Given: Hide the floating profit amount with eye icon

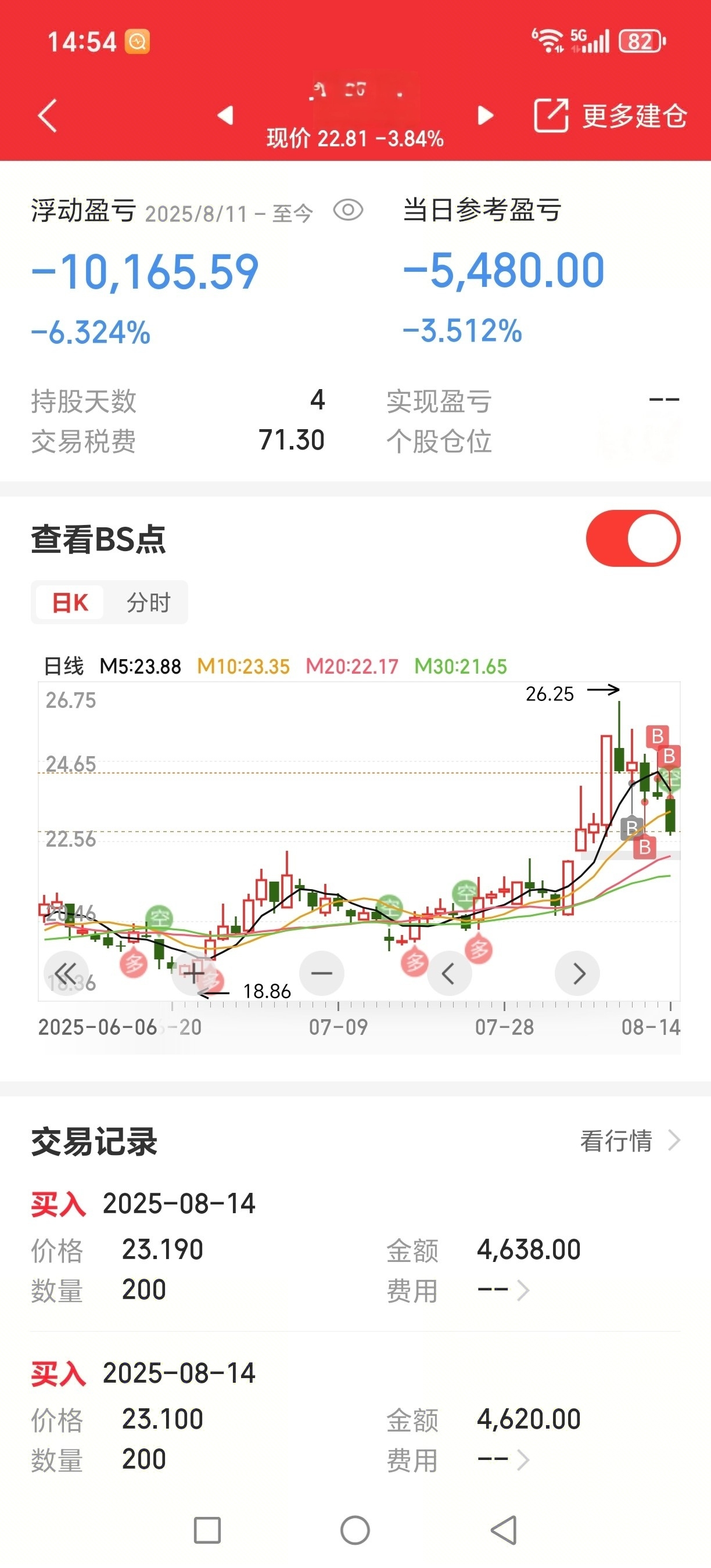Looking at the screenshot, I should click(x=348, y=211).
